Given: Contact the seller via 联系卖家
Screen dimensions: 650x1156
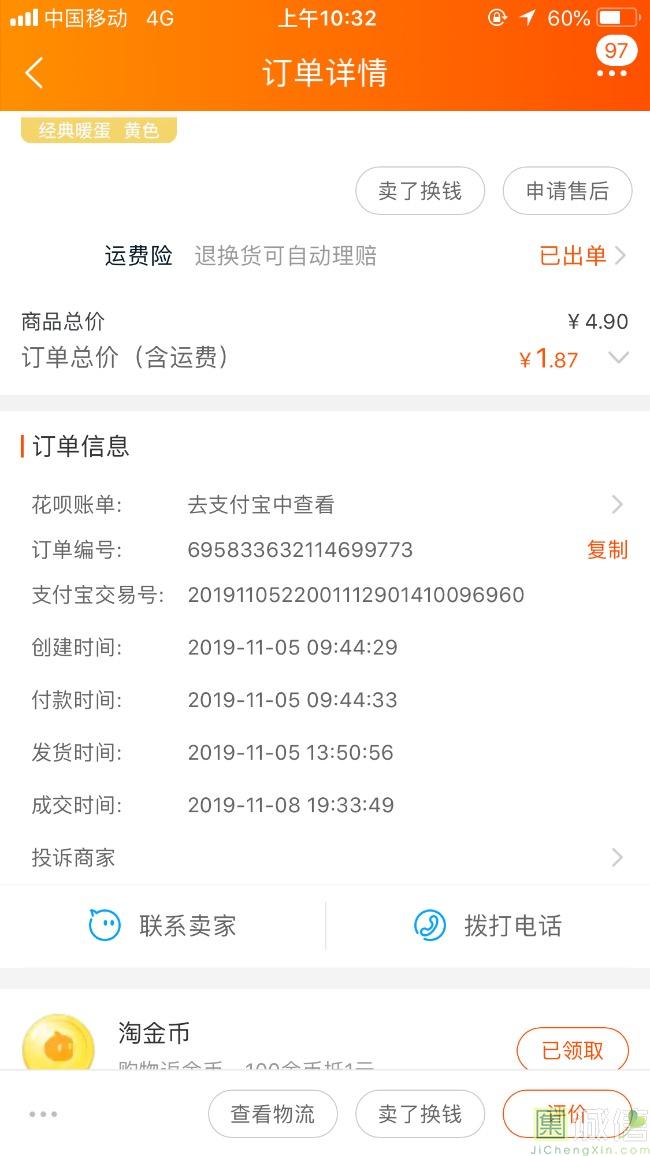Looking at the screenshot, I should 162,925.
